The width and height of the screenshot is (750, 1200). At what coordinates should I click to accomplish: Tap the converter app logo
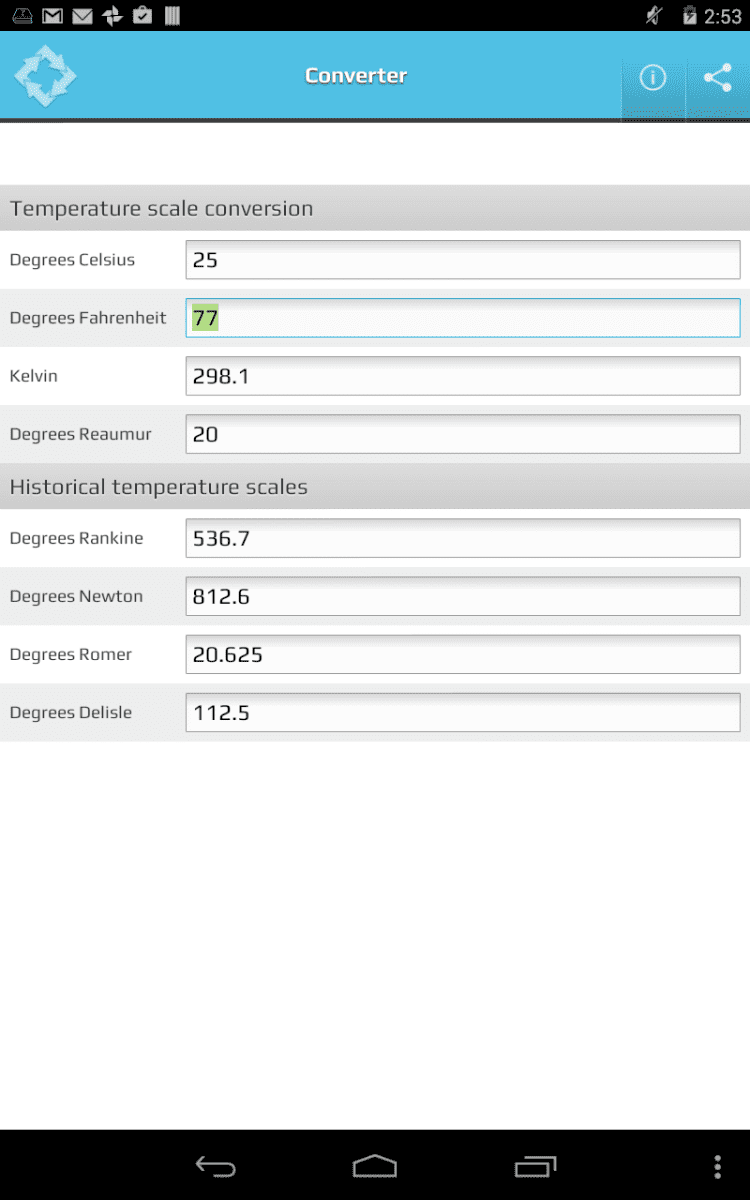click(45, 76)
